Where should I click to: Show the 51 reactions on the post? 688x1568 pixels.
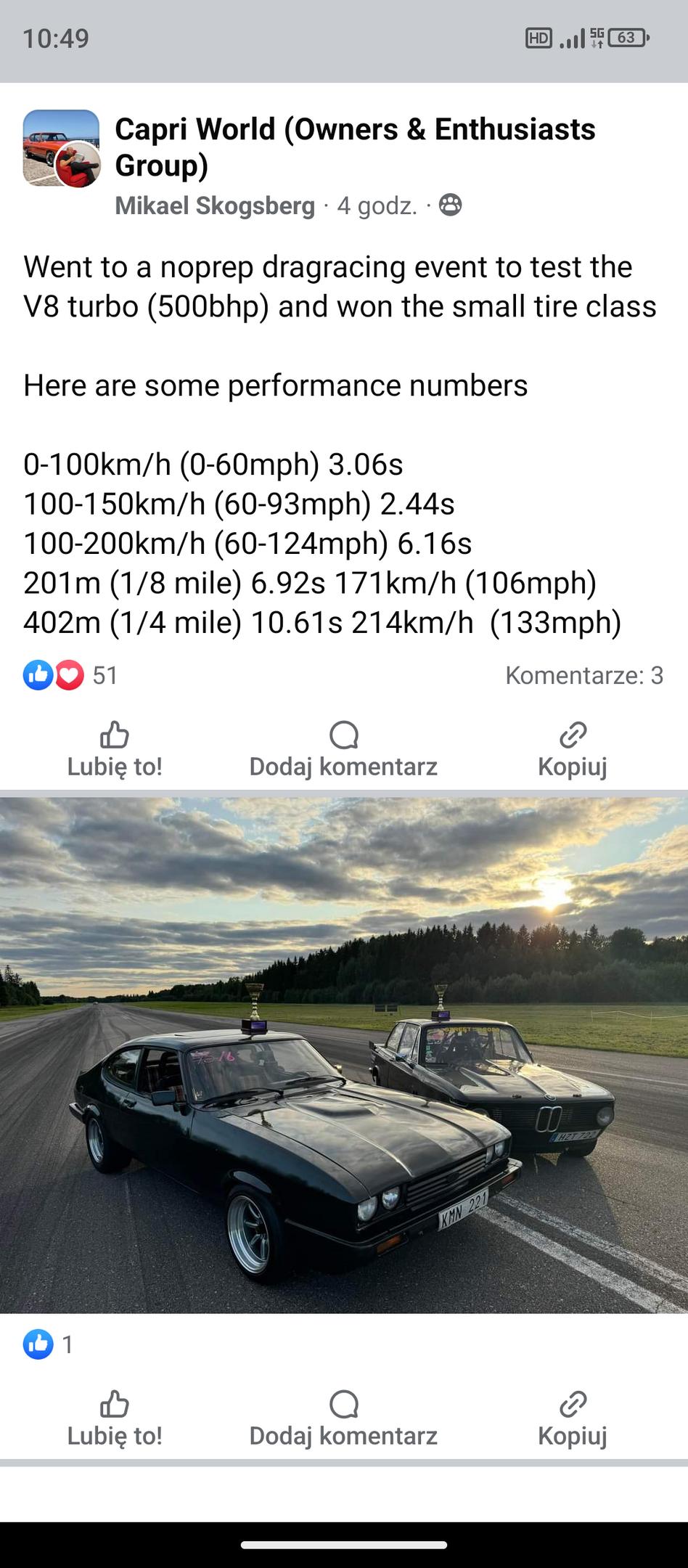70,675
